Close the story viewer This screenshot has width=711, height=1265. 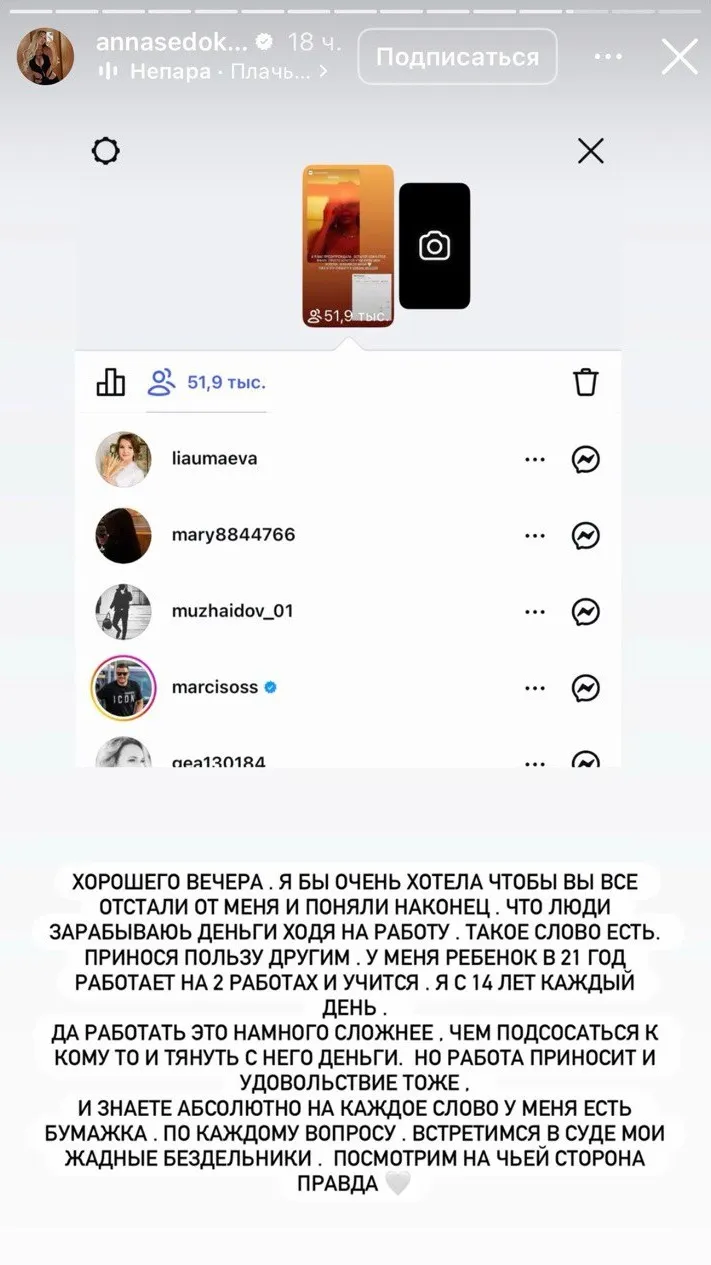[680, 57]
